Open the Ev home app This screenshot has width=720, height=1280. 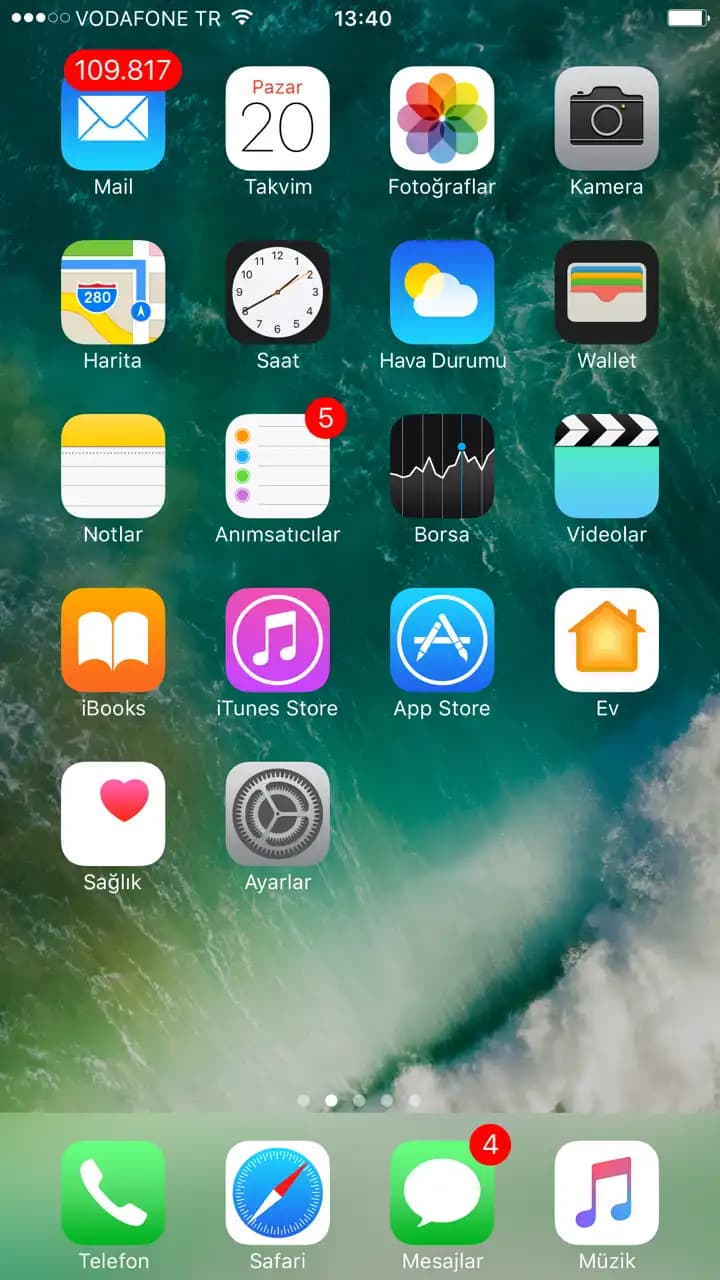[606, 641]
